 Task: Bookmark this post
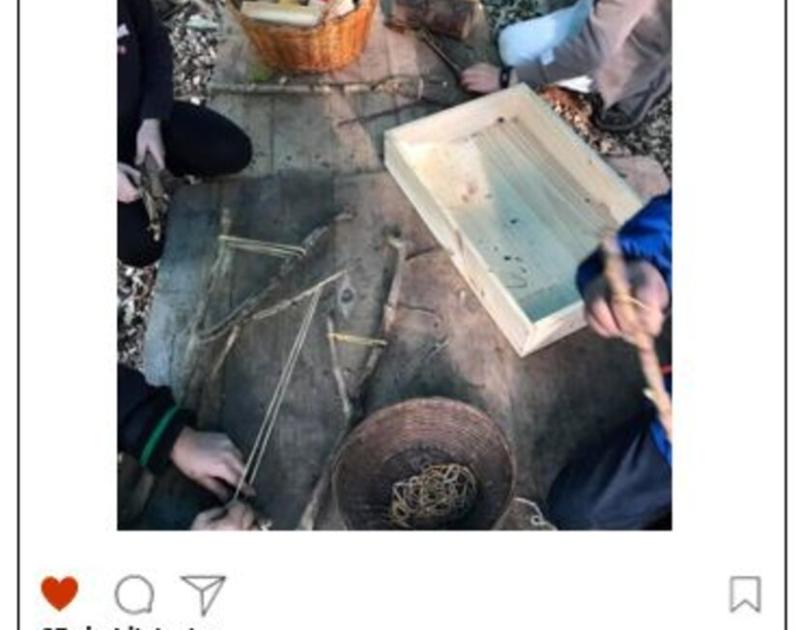point(745,594)
